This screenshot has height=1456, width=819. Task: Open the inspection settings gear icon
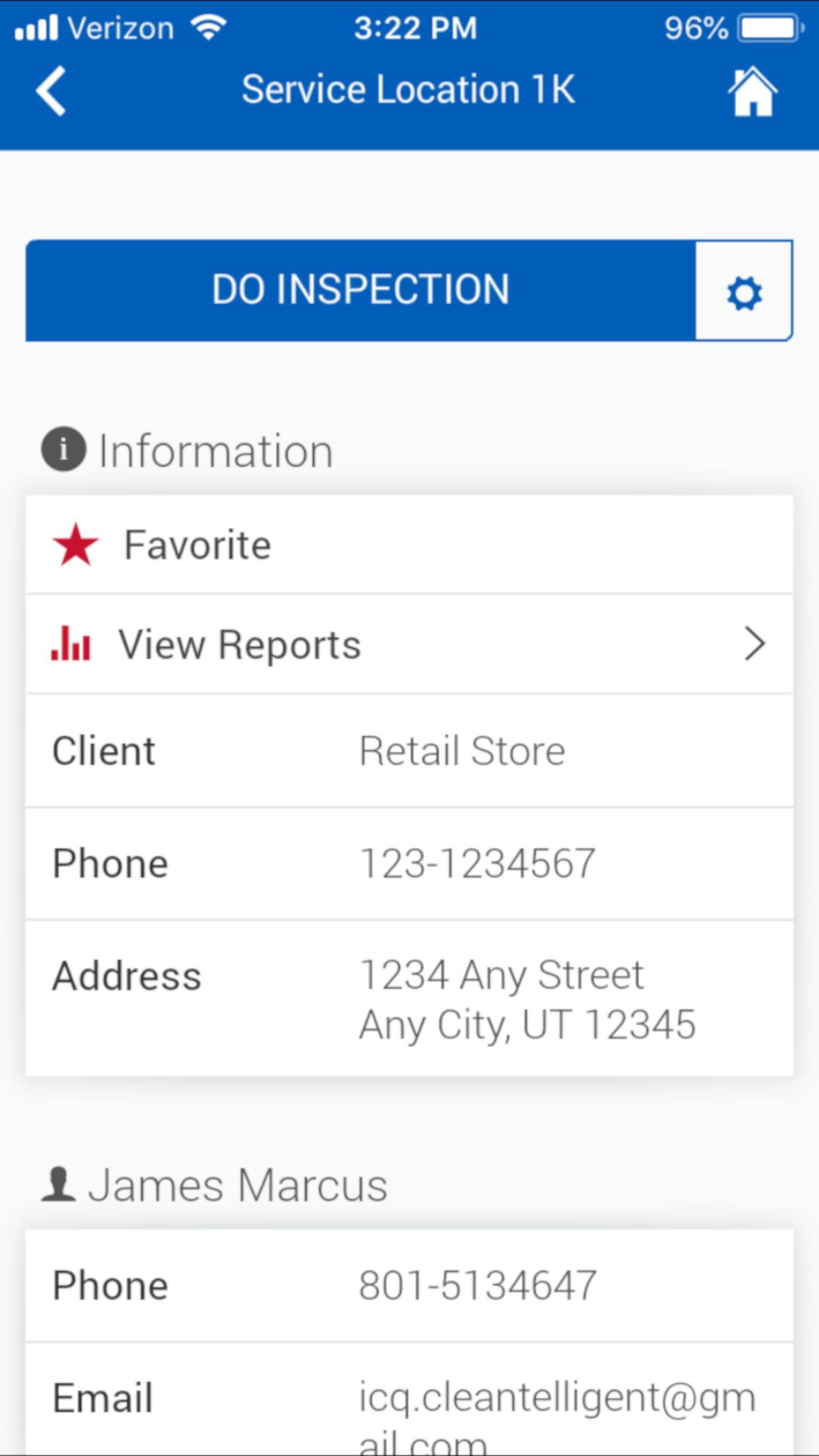click(743, 291)
